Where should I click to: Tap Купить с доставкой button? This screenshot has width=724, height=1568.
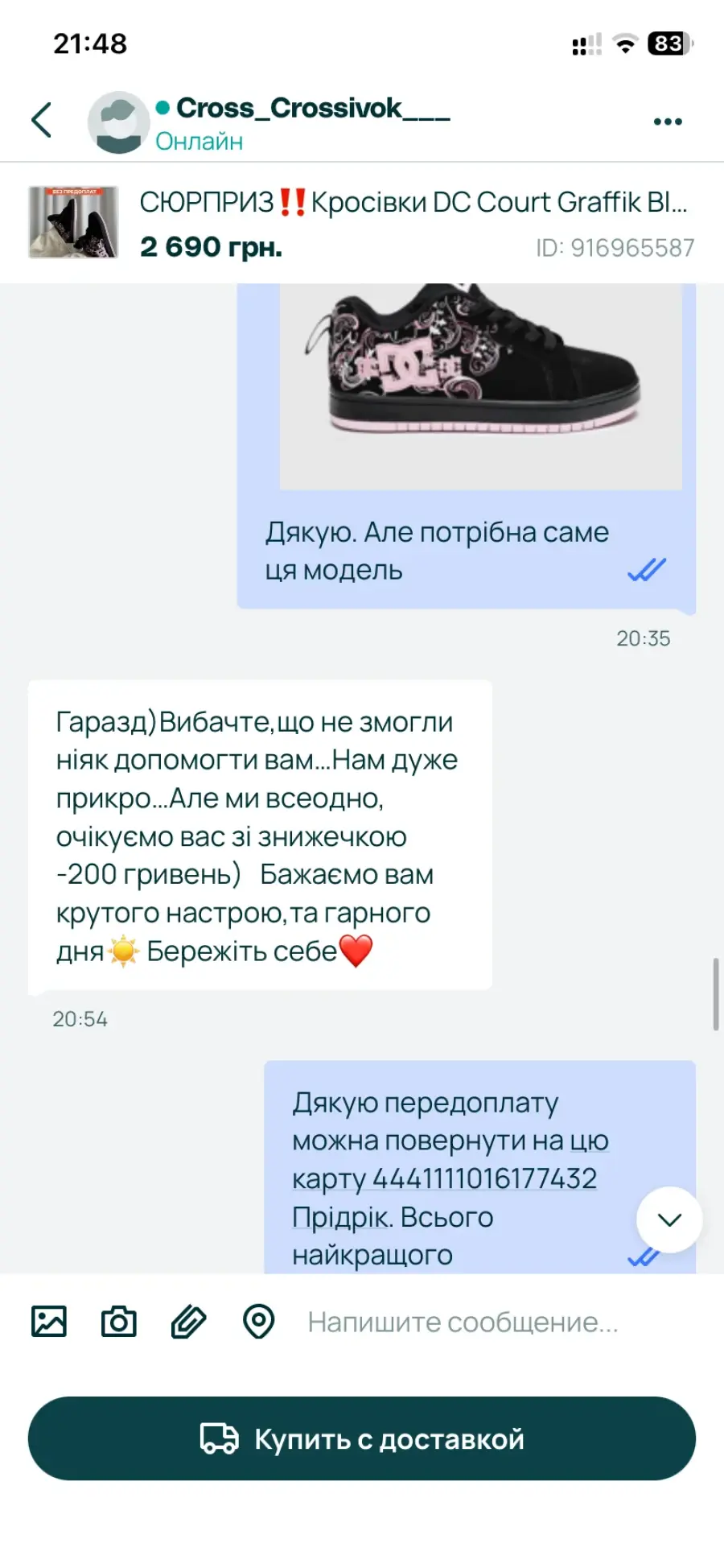tap(362, 1438)
